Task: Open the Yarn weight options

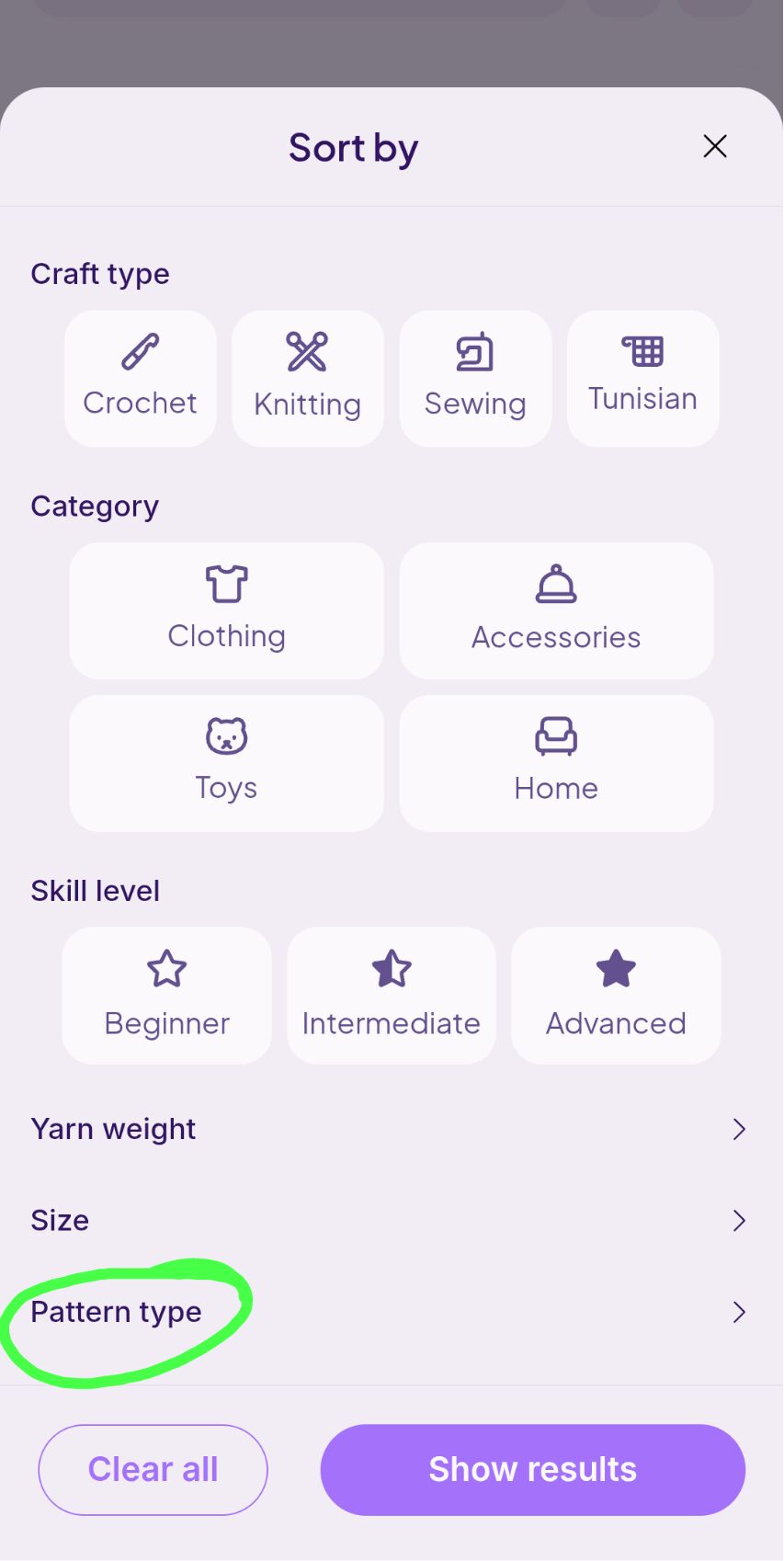Action: pos(392,1129)
